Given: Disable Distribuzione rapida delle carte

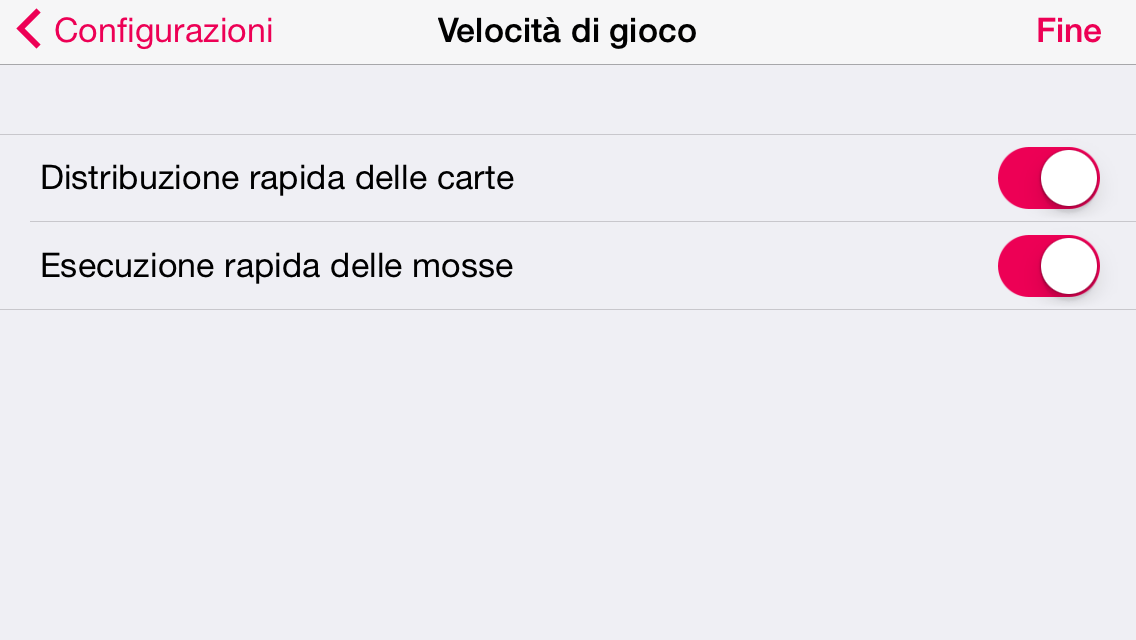Looking at the screenshot, I should [1048, 178].
